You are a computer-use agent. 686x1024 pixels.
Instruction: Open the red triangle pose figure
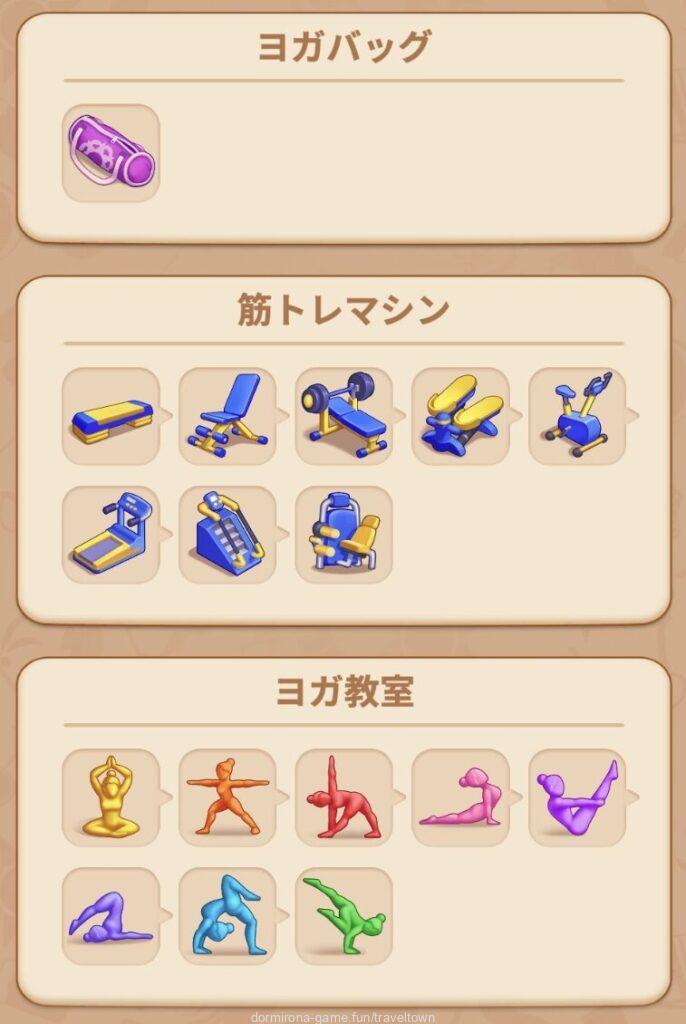coord(344,798)
